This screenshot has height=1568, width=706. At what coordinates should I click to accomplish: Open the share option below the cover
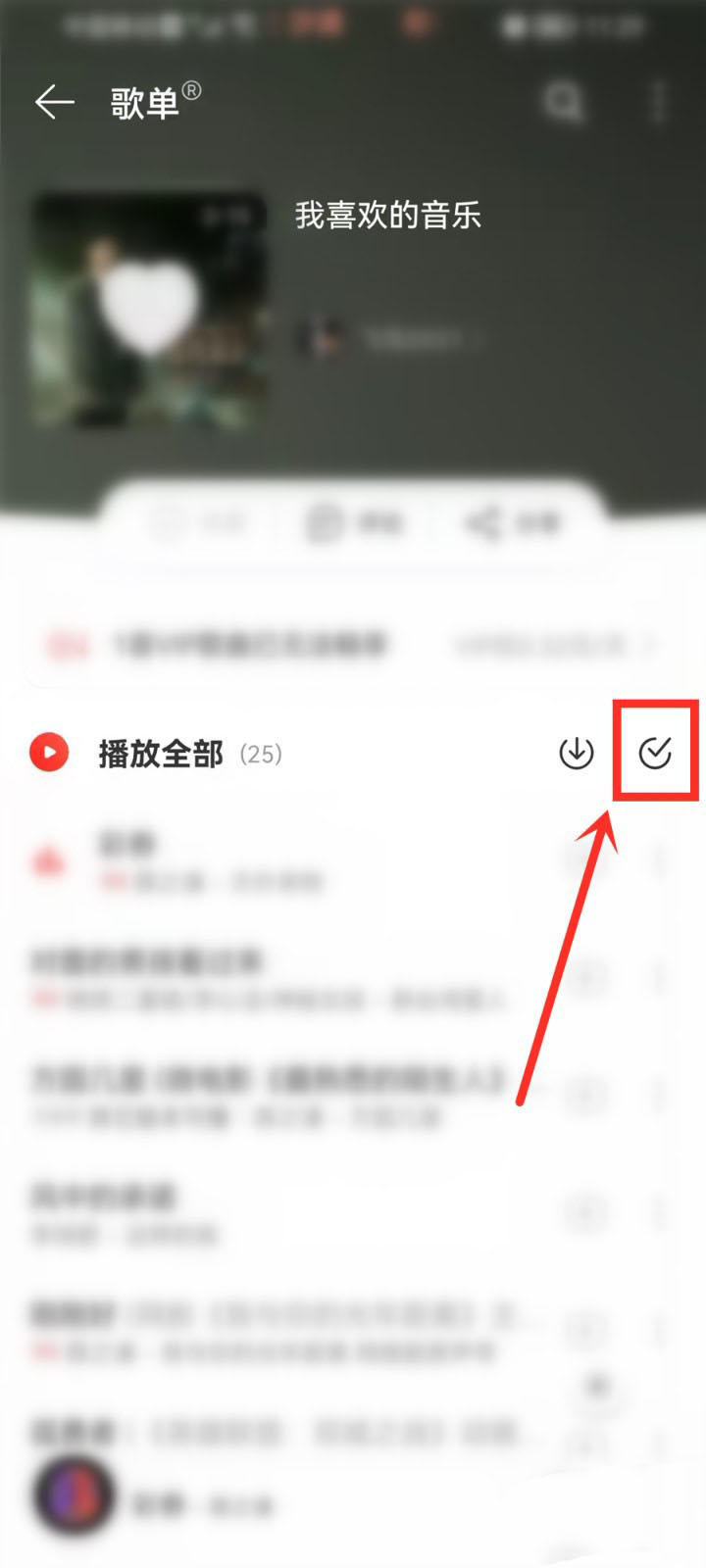512,524
